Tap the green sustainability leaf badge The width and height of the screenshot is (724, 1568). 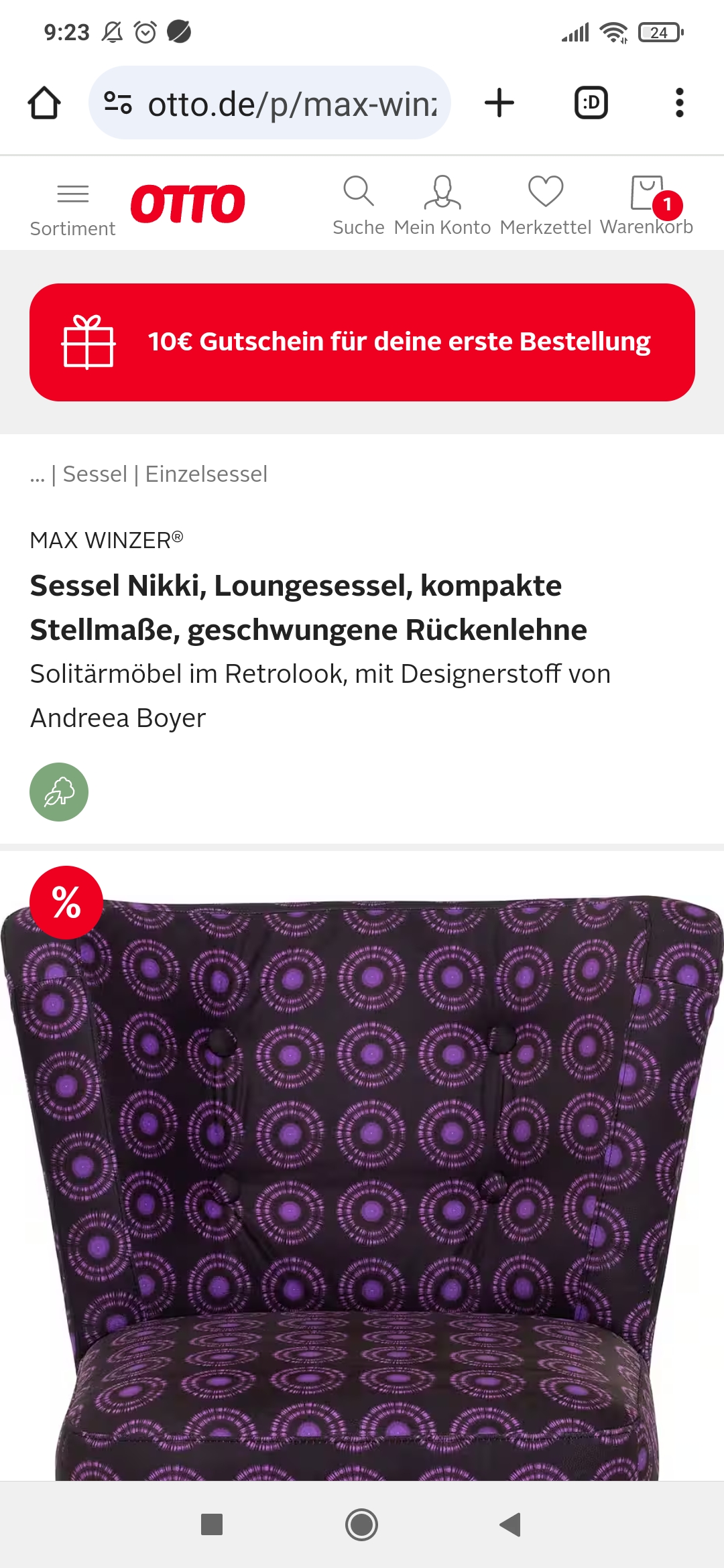pyautogui.click(x=59, y=792)
